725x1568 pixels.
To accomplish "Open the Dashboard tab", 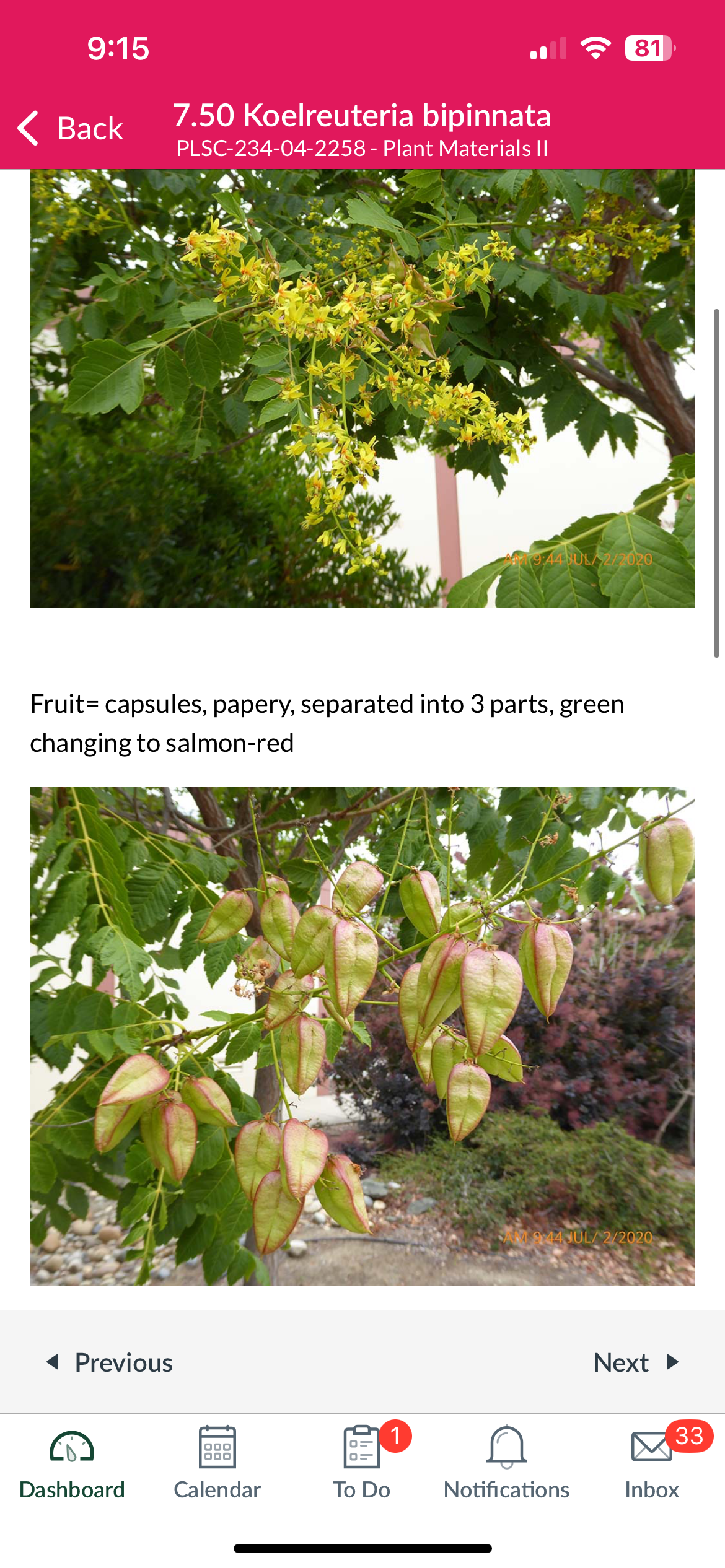I will (x=72, y=1463).
